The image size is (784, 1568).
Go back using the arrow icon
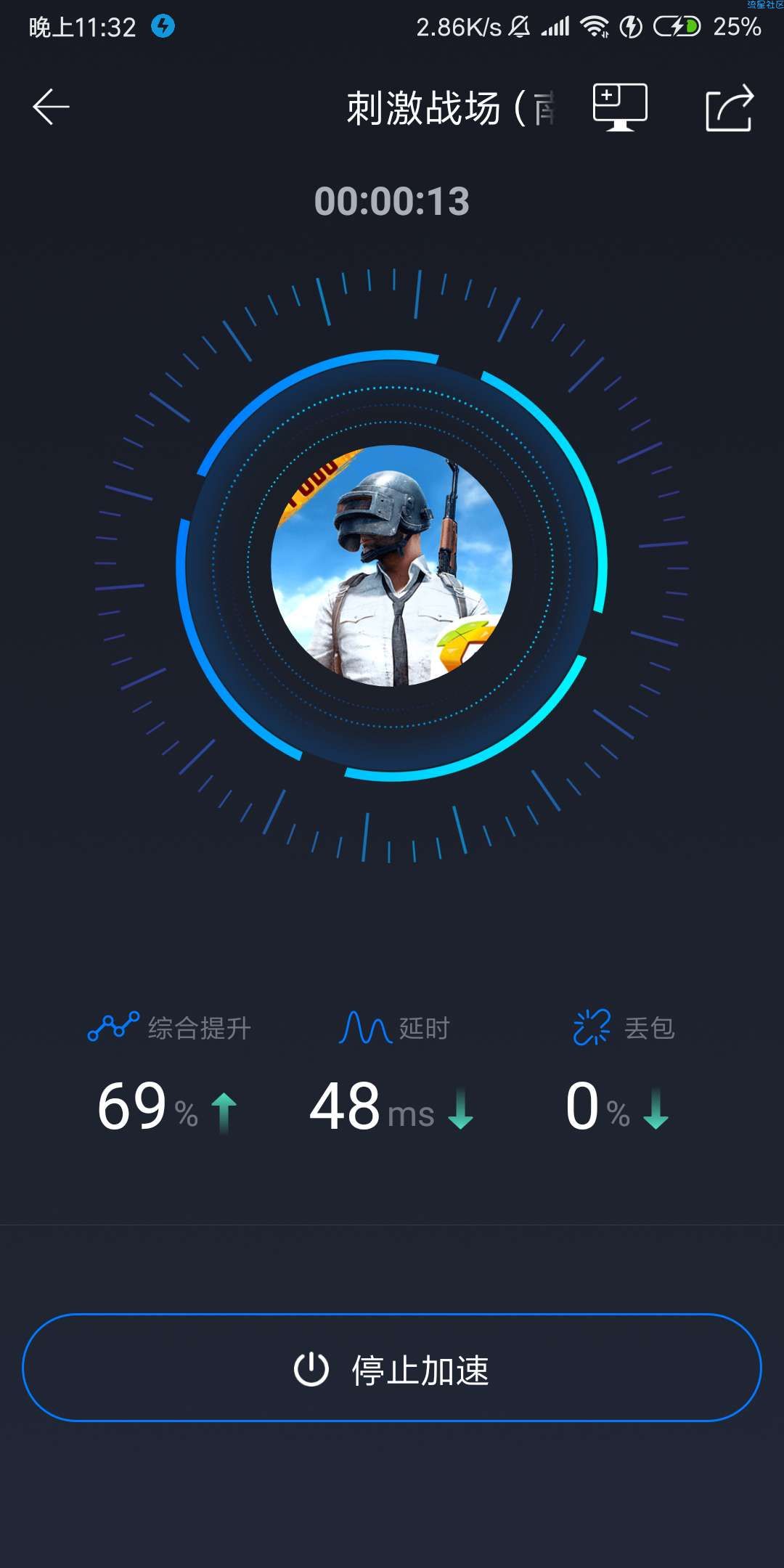pyautogui.click(x=51, y=107)
